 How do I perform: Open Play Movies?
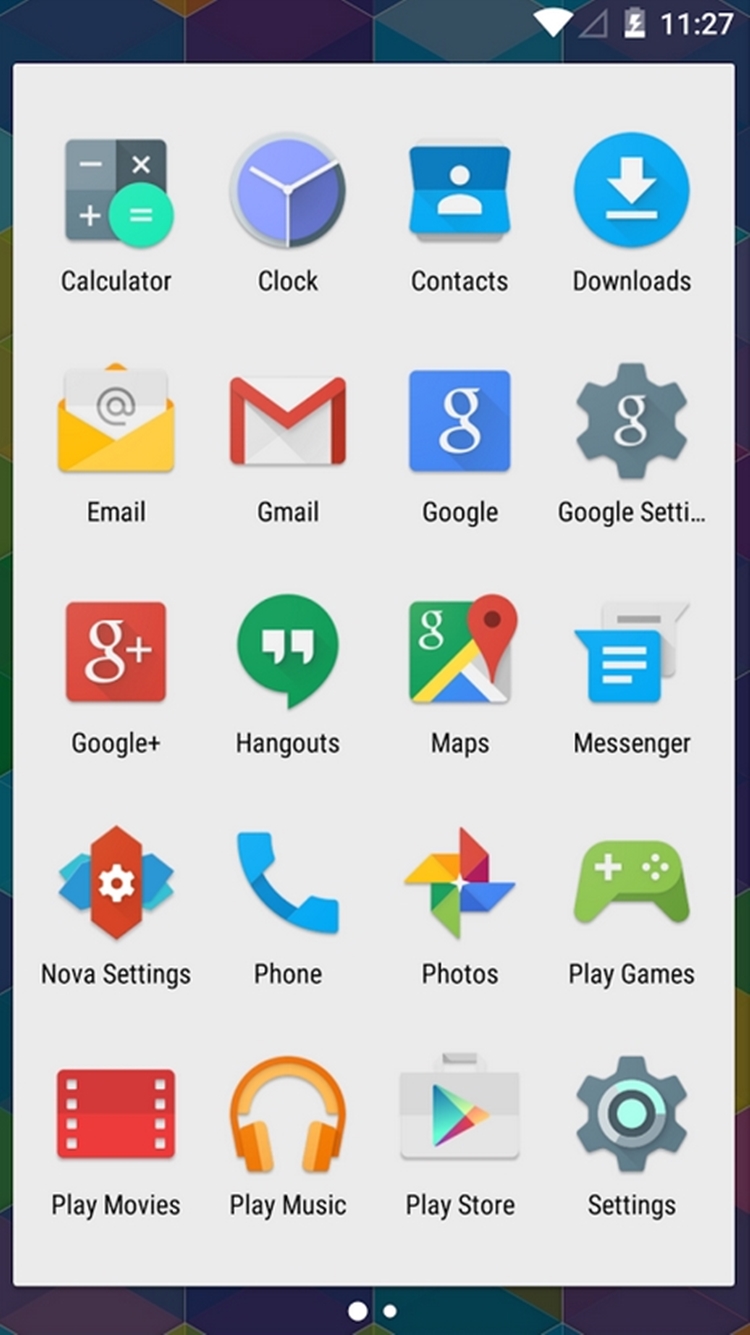coord(116,1114)
